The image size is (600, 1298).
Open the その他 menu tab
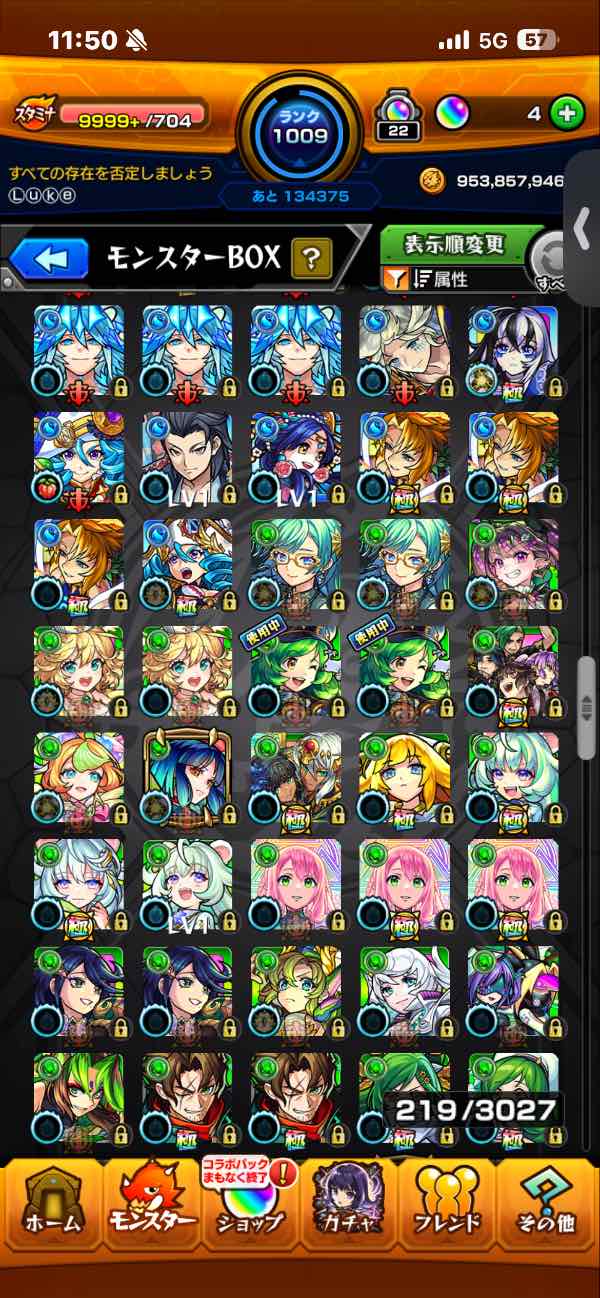point(547,1206)
